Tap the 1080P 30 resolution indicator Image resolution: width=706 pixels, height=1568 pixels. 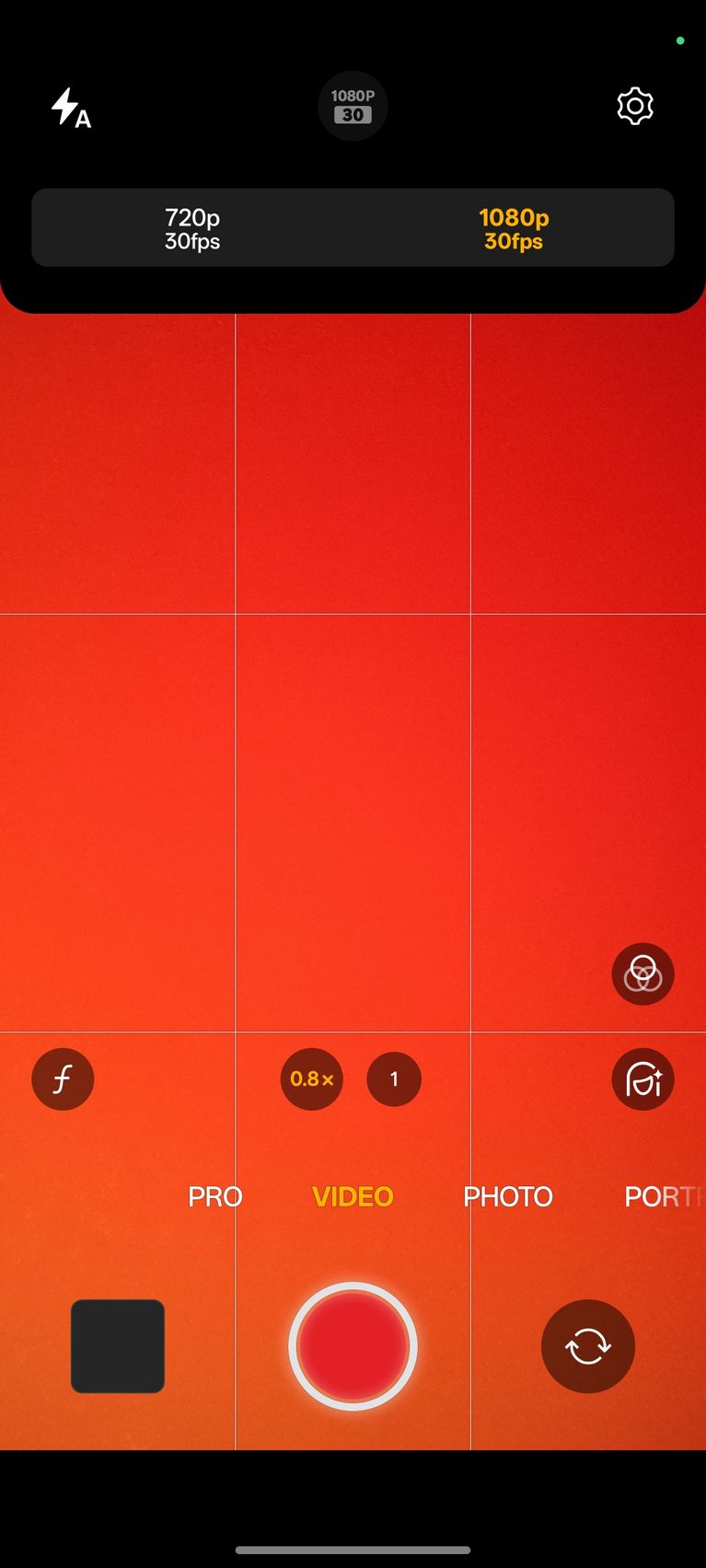coord(353,106)
